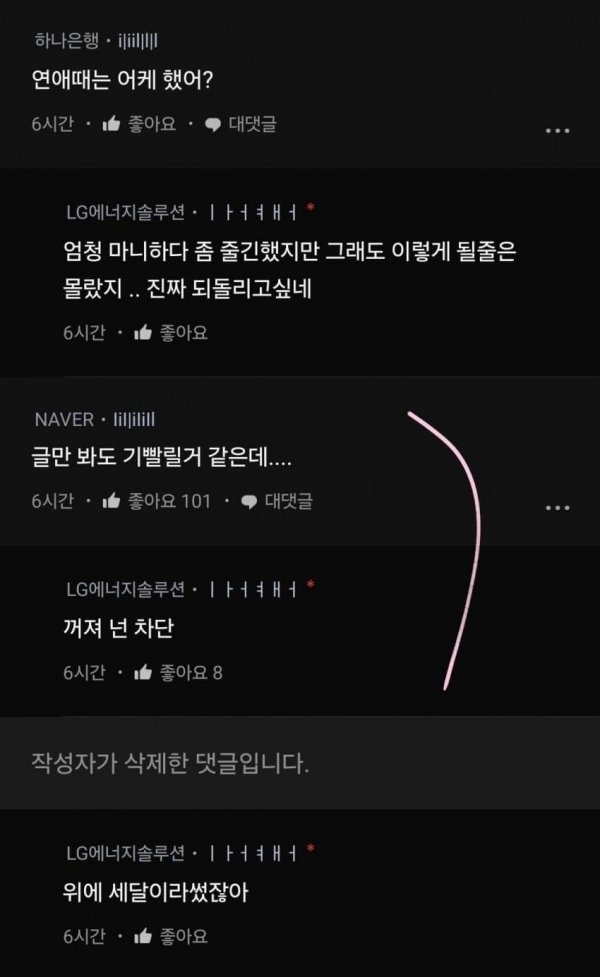Open overflow menu for the NAVER comment

[x=557, y=508]
